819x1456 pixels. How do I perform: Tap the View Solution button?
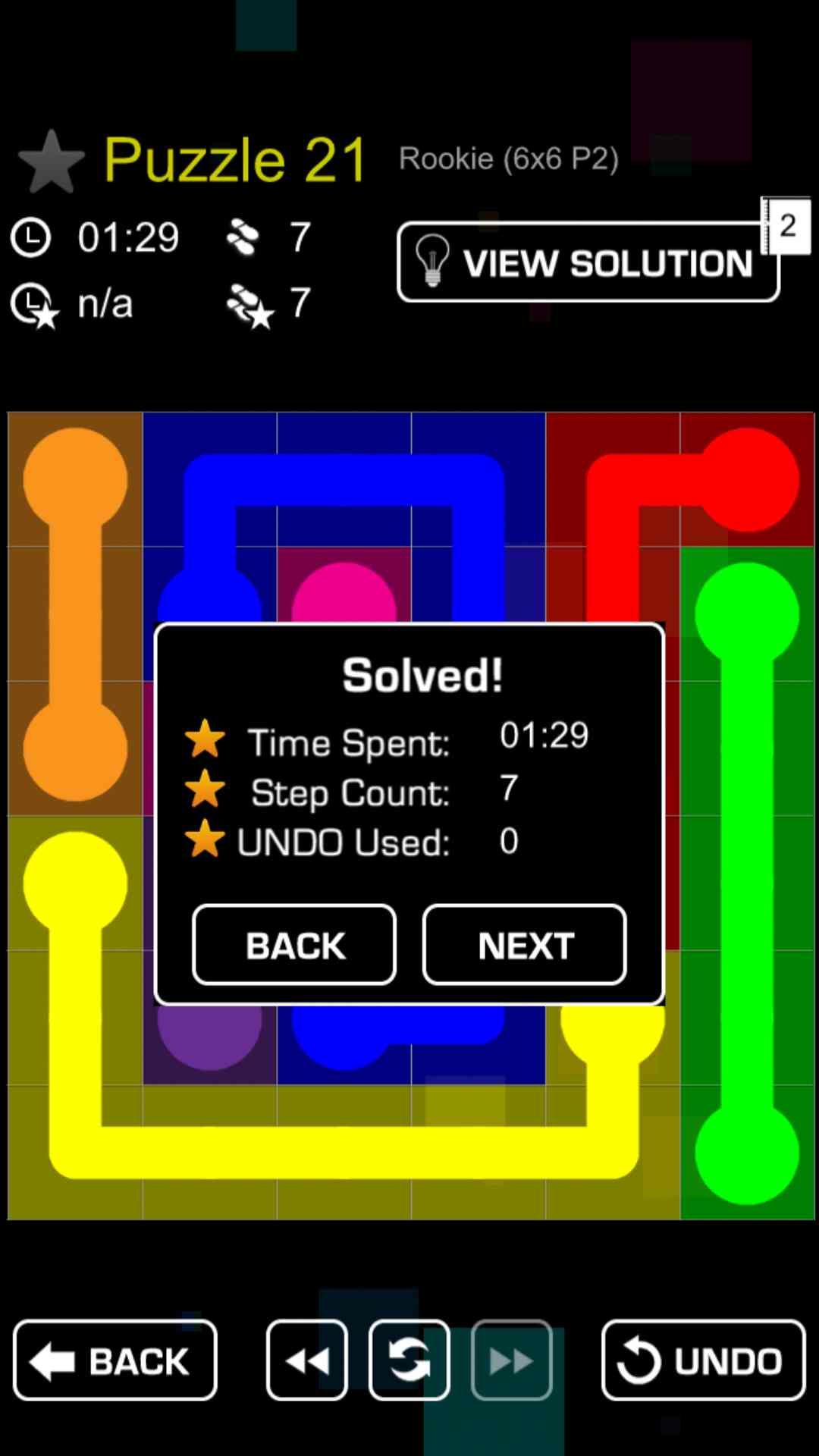click(588, 262)
